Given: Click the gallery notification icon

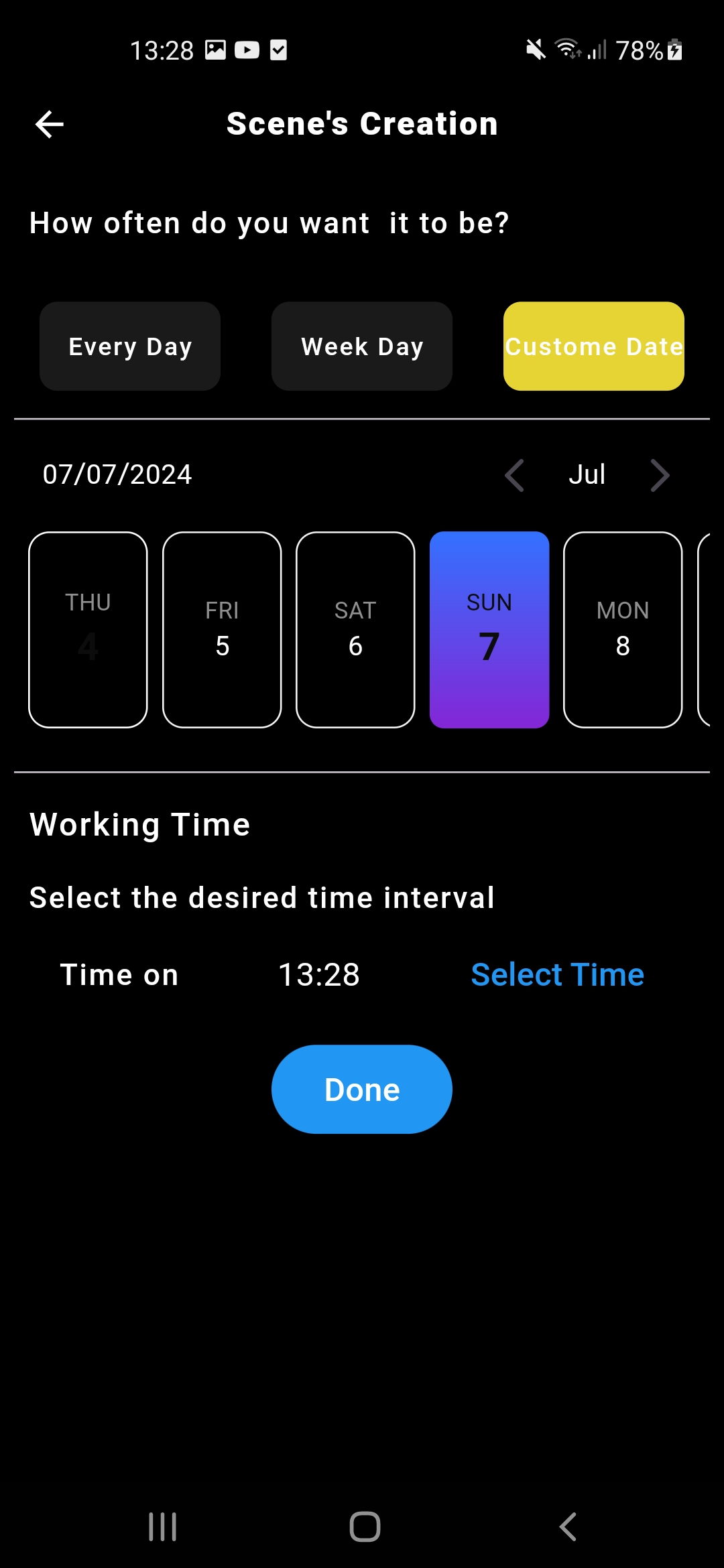Looking at the screenshot, I should (216, 50).
